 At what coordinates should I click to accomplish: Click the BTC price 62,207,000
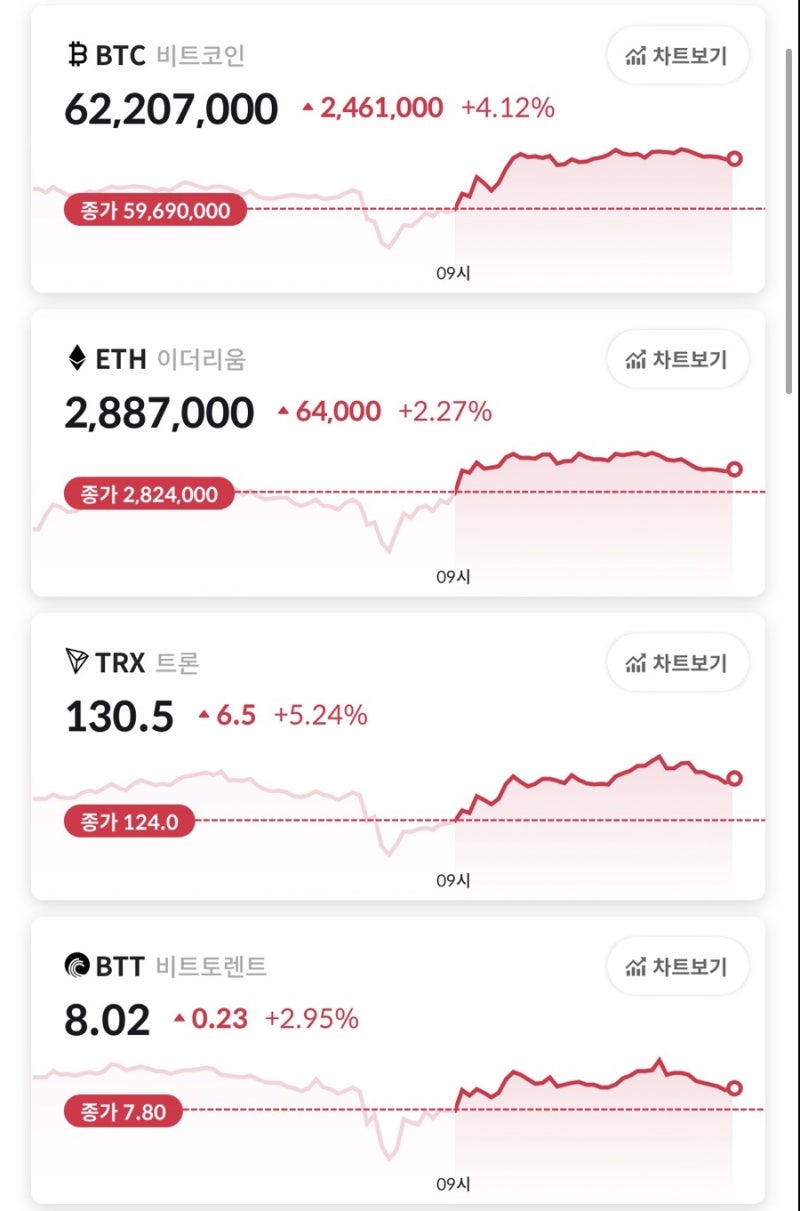[x=172, y=108]
